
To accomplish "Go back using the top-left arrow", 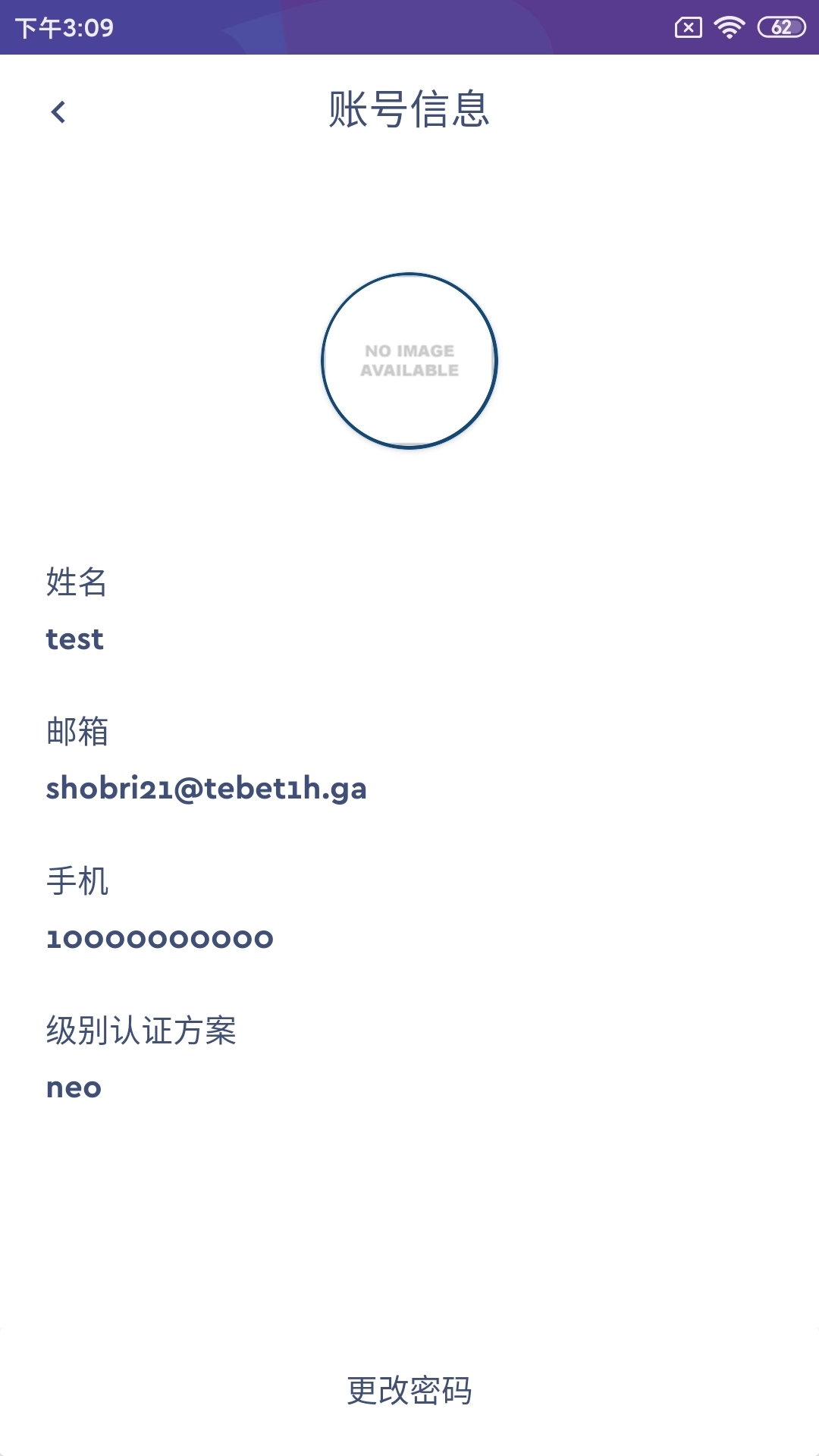I will coord(58,112).
